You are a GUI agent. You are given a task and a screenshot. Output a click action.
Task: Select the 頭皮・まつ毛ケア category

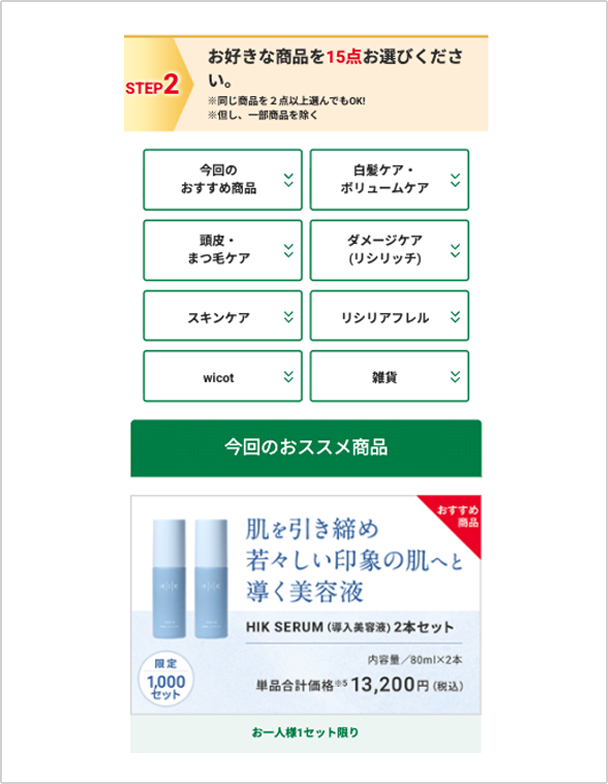222,250
